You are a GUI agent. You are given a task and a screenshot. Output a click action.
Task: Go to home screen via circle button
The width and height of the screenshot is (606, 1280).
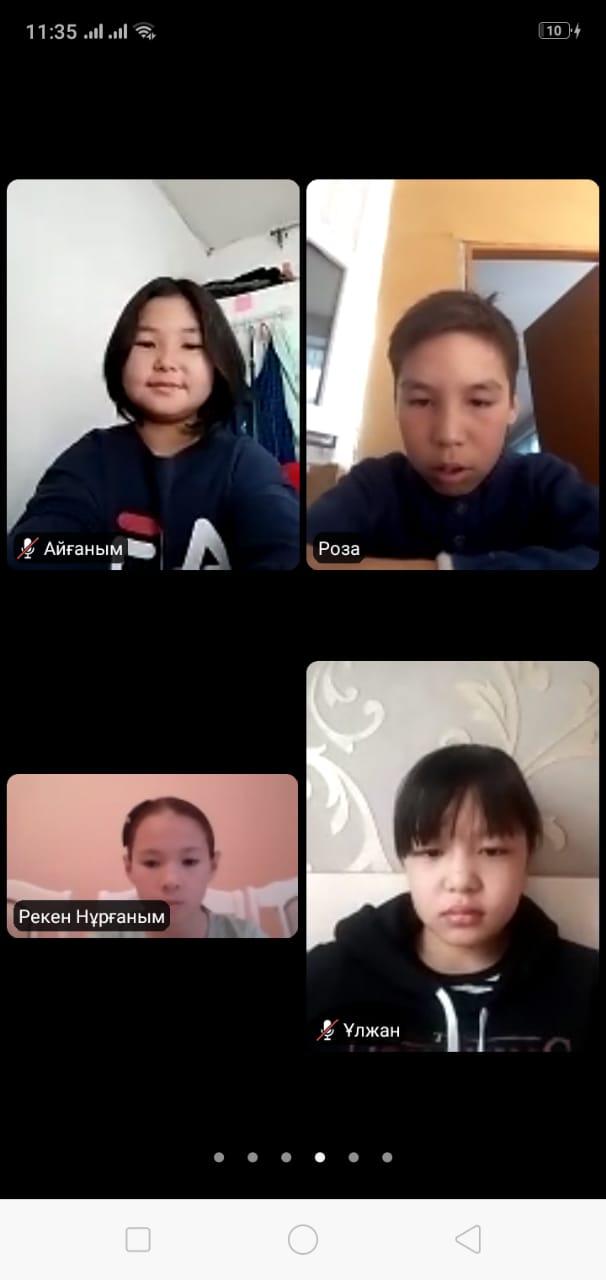tap(303, 1240)
